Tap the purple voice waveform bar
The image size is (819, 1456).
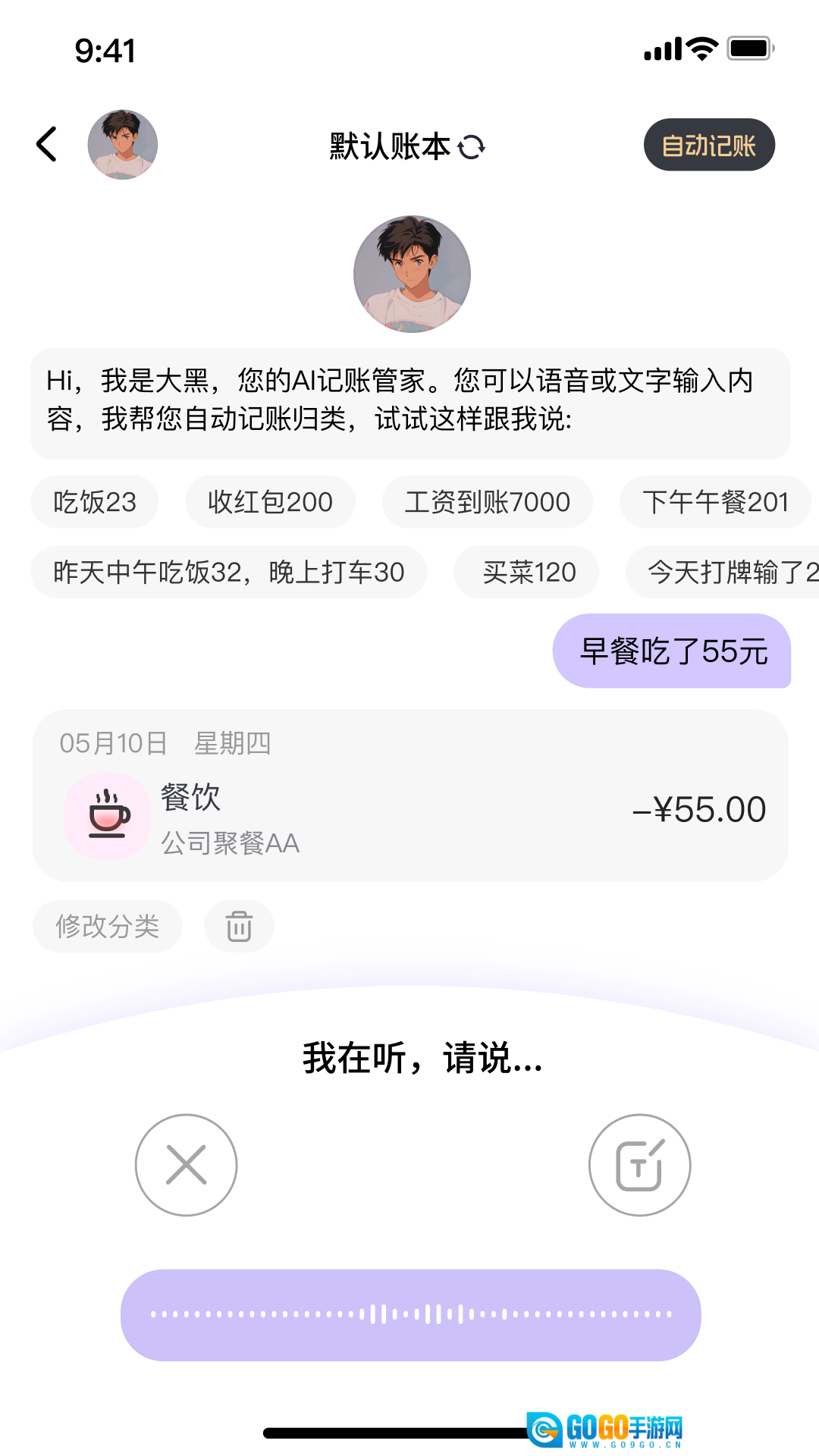click(x=410, y=1314)
